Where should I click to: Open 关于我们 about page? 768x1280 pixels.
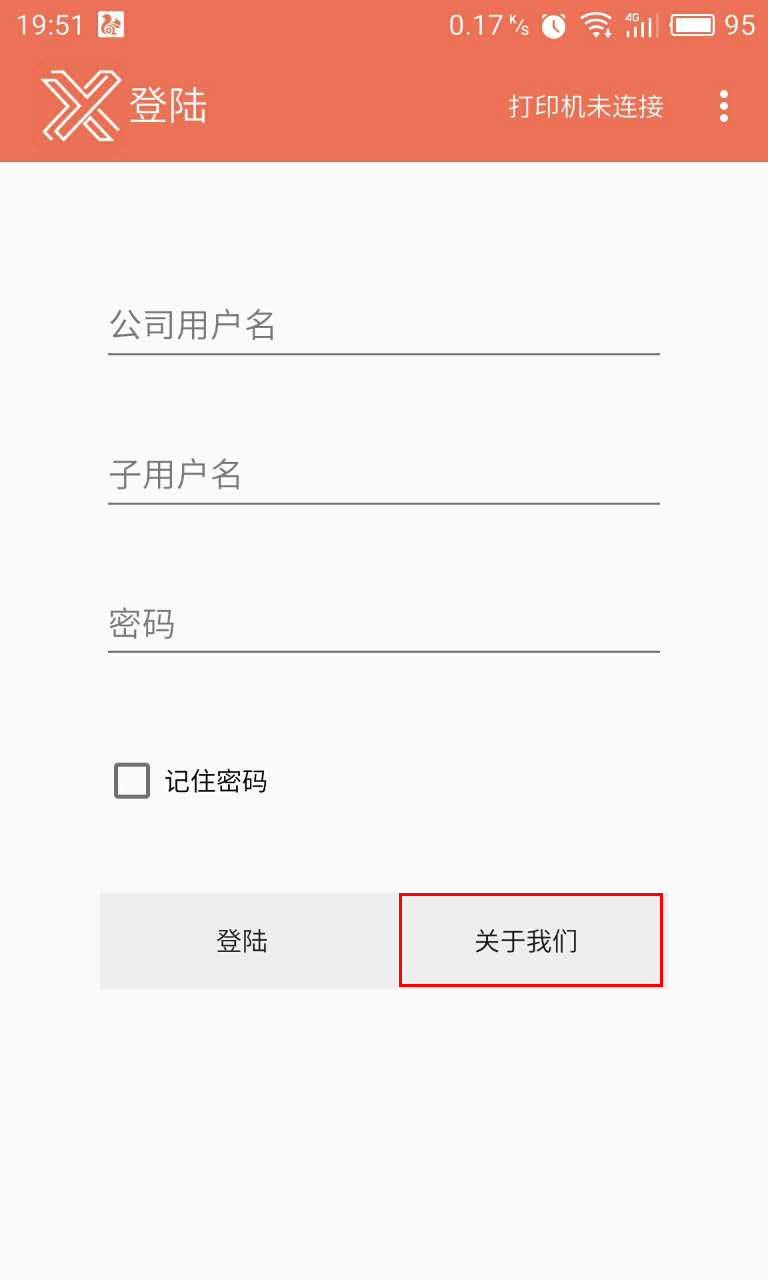pos(530,941)
